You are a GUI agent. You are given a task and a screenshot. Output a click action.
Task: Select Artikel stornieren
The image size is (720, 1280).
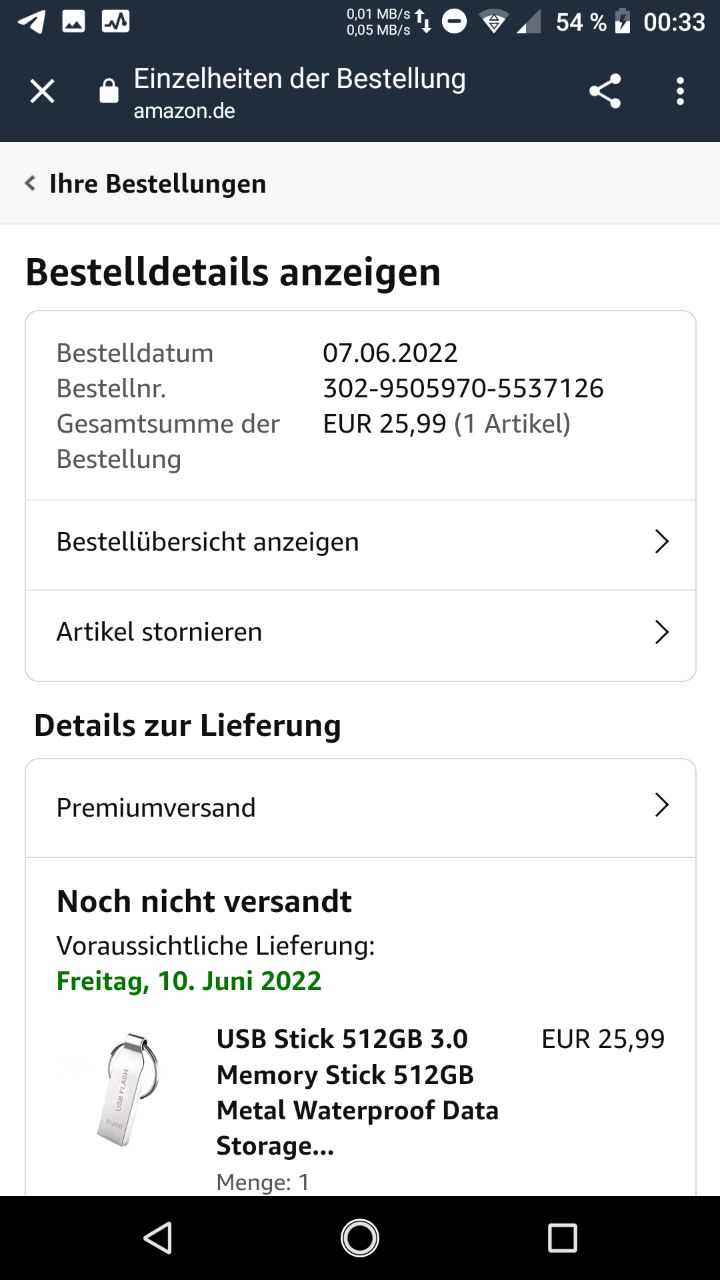click(360, 633)
